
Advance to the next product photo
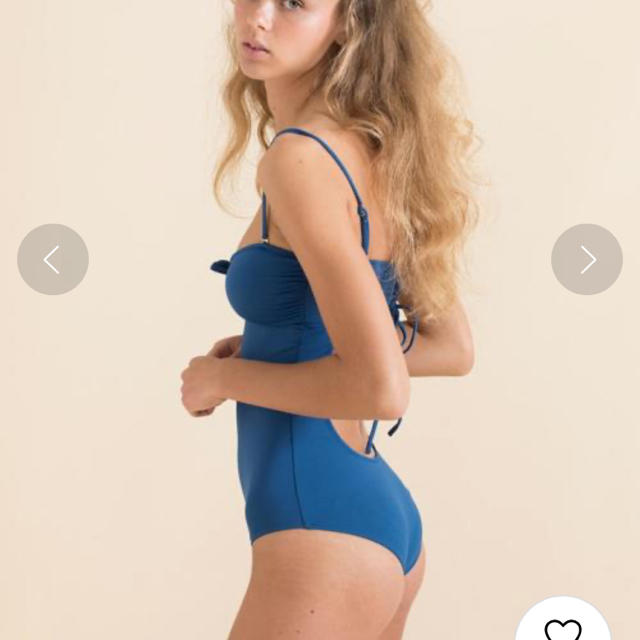click(587, 259)
